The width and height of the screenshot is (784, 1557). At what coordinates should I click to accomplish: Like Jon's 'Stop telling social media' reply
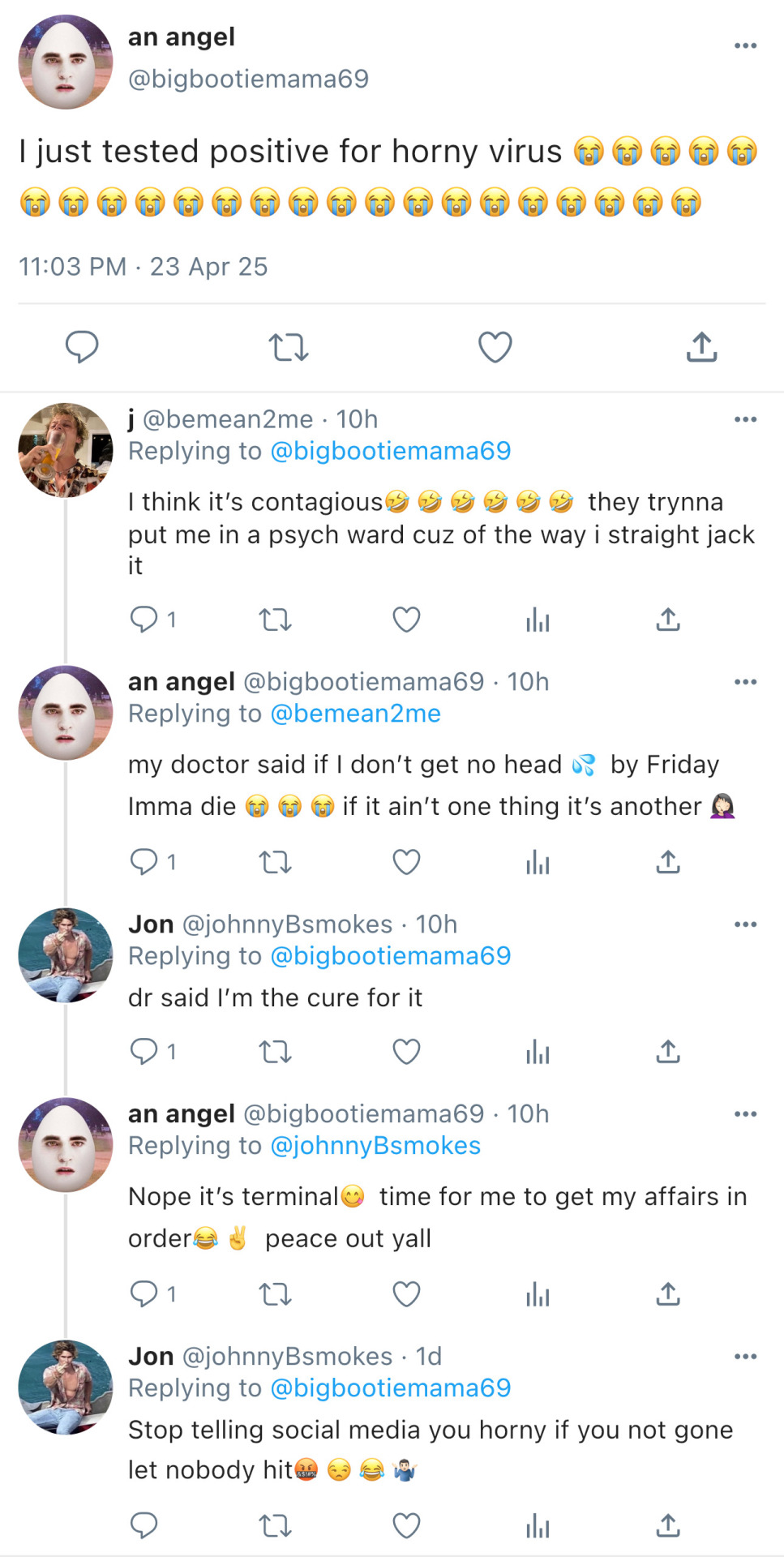tap(406, 1526)
